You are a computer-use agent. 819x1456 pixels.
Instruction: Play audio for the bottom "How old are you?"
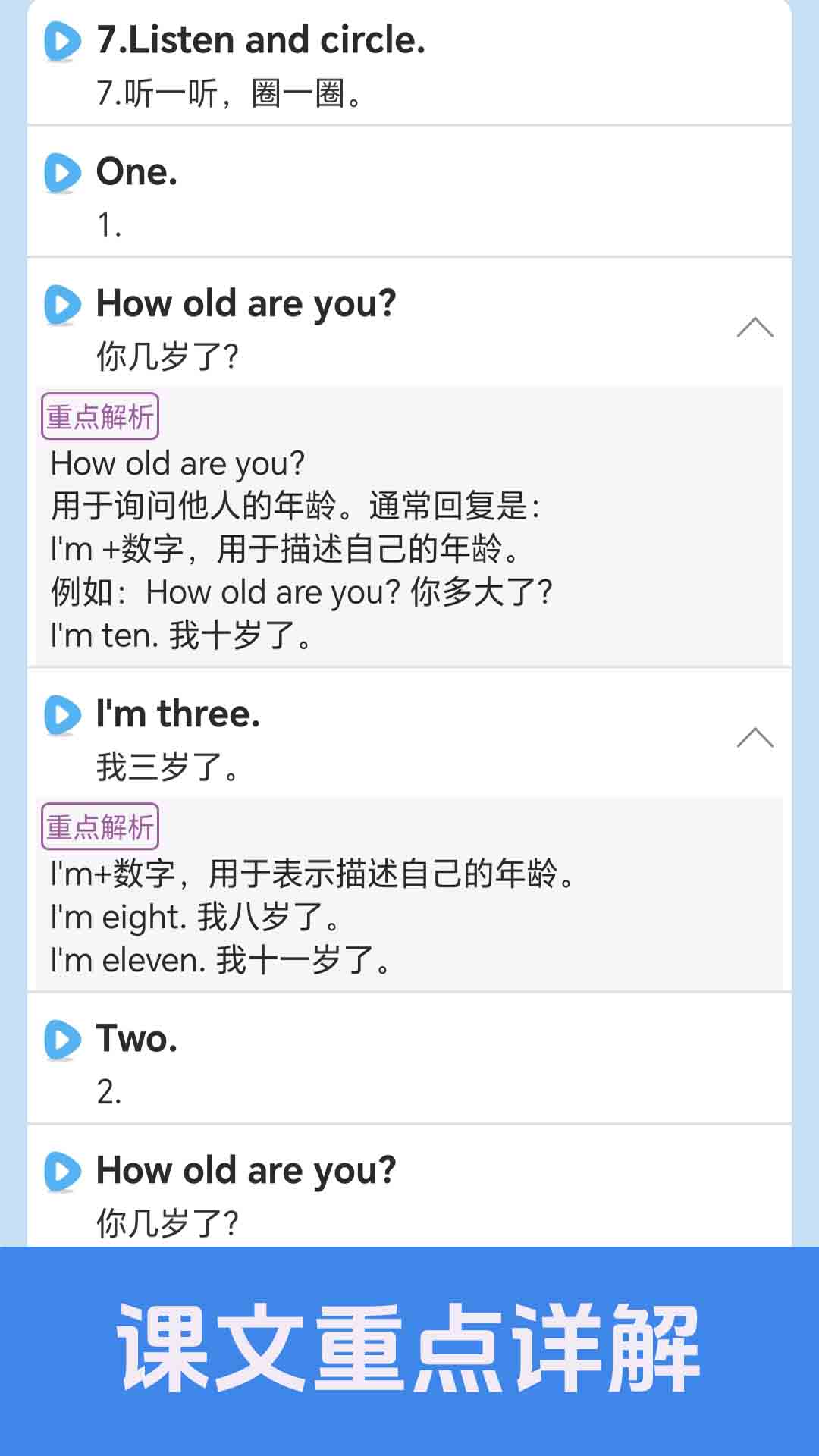tap(64, 1170)
